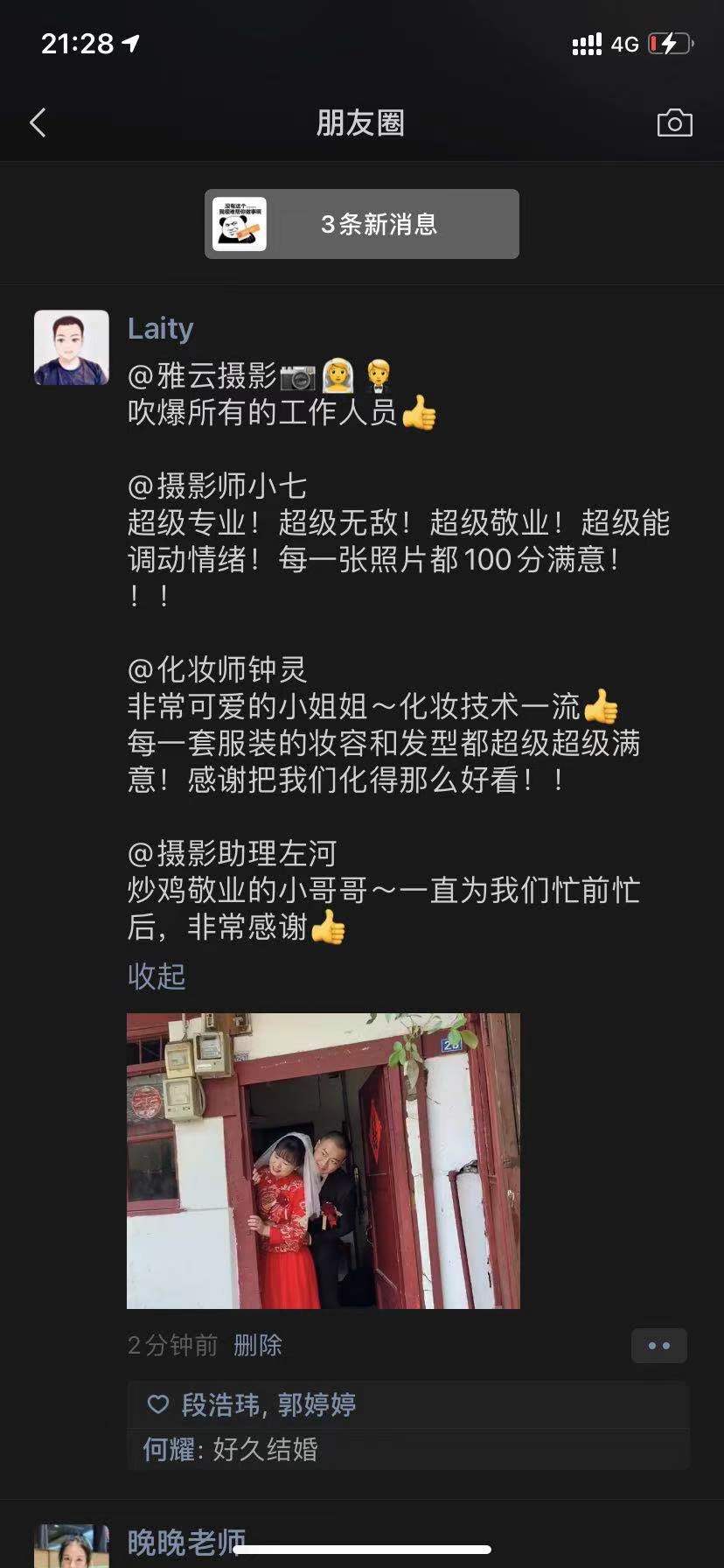Open the 3条新消息 notification banner
724x1568 pixels.
click(x=362, y=224)
